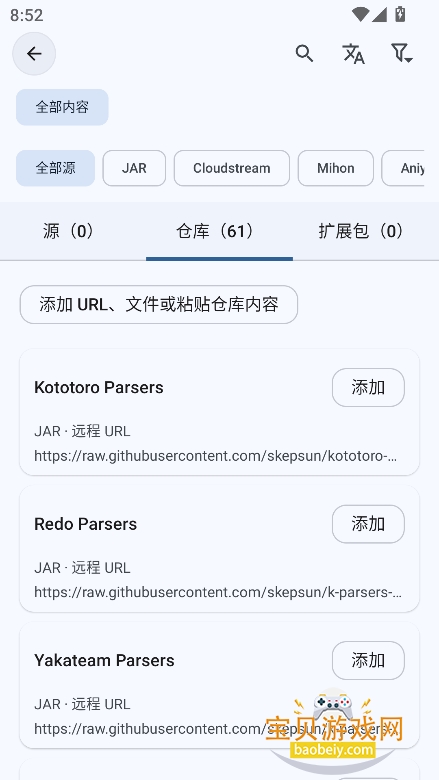Open the Kototoro Parsers card
This screenshot has height=780, width=439.
(x=219, y=412)
